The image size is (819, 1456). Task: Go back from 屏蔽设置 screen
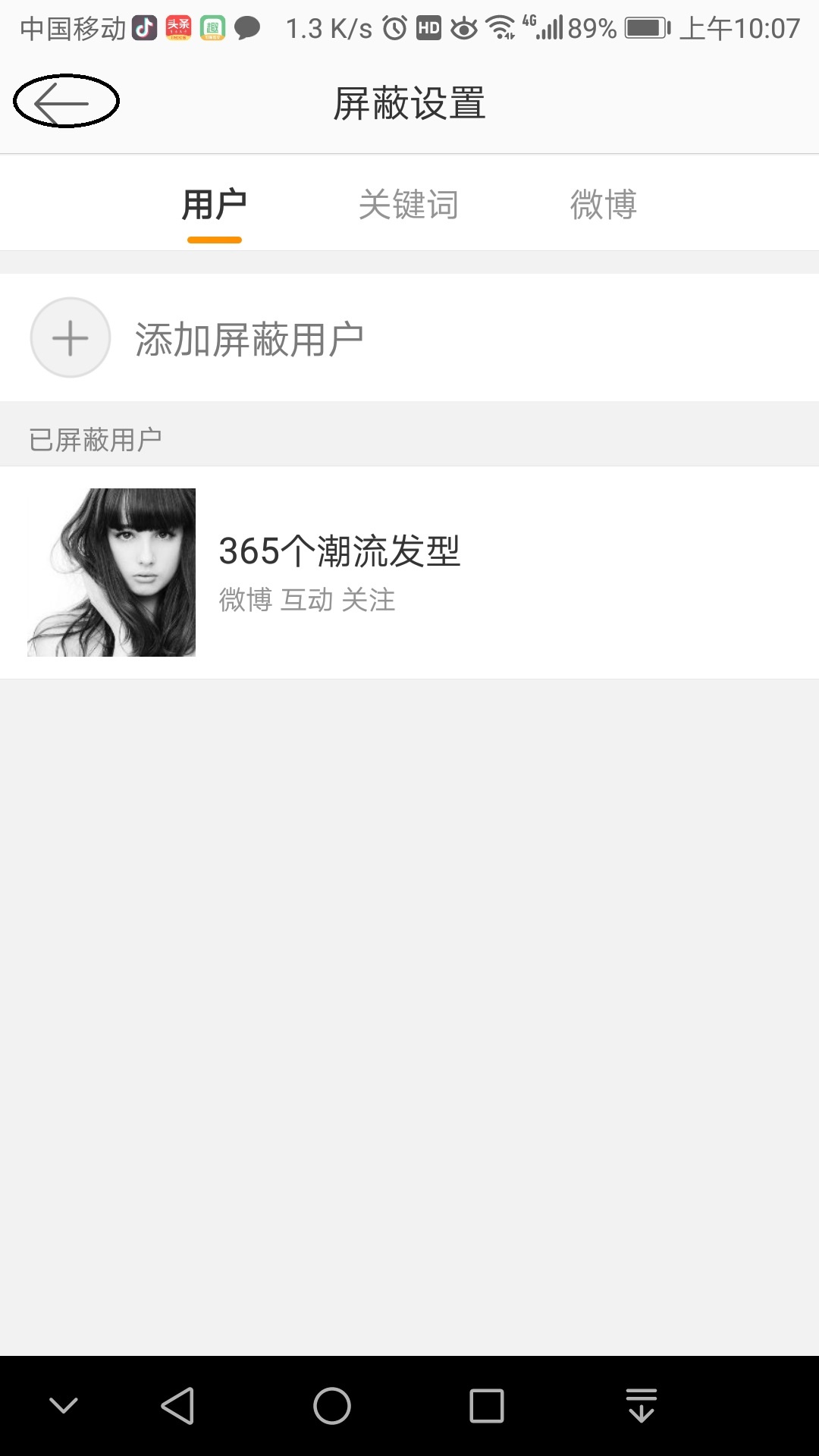62,102
